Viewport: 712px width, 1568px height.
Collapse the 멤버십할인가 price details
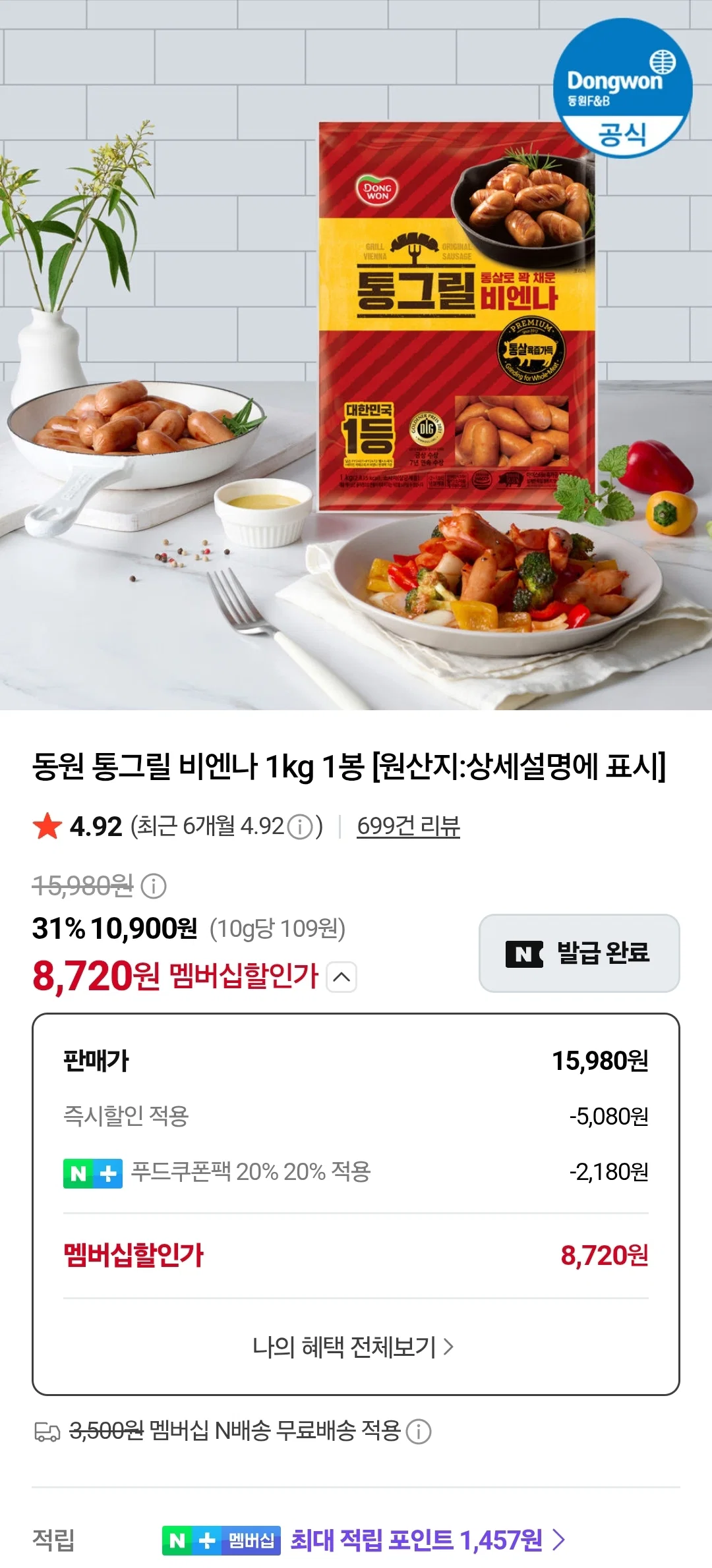(x=341, y=977)
